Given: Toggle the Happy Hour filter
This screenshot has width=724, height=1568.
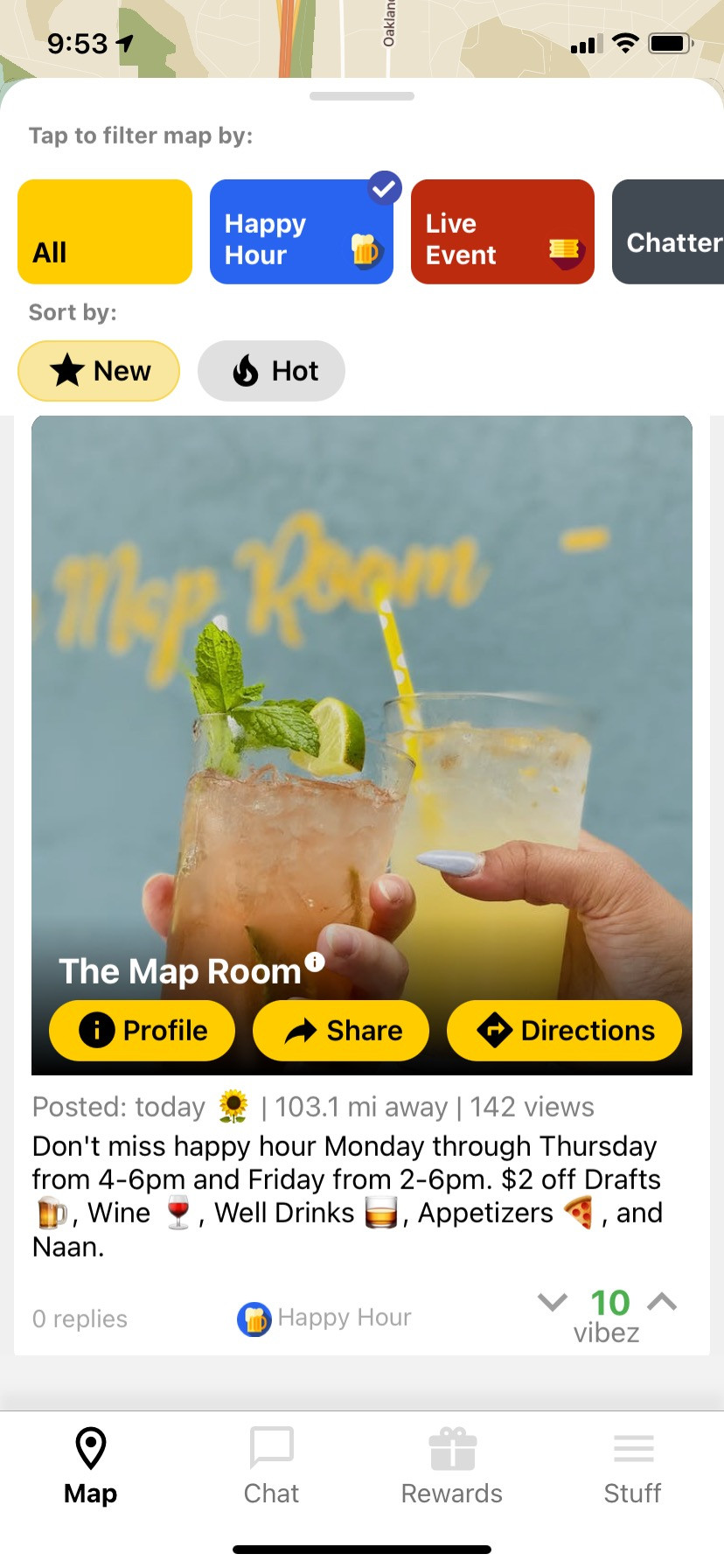Looking at the screenshot, I should coord(302,232).
